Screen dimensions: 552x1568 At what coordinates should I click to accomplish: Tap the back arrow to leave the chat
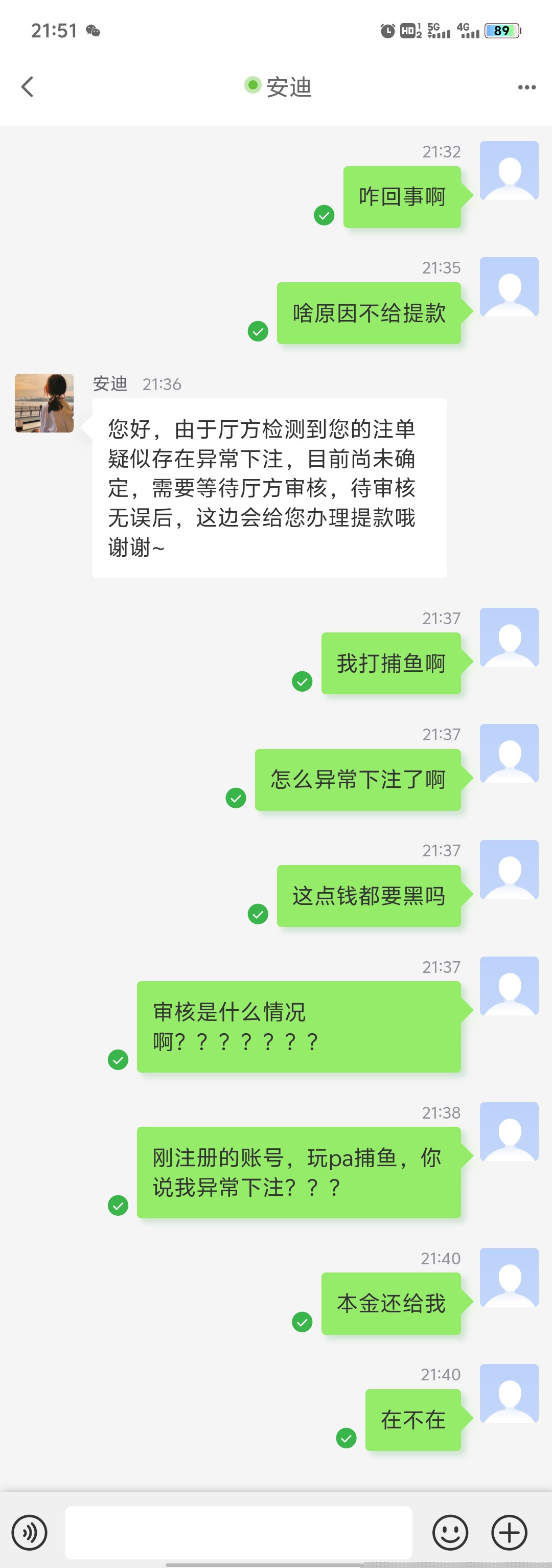(x=27, y=86)
